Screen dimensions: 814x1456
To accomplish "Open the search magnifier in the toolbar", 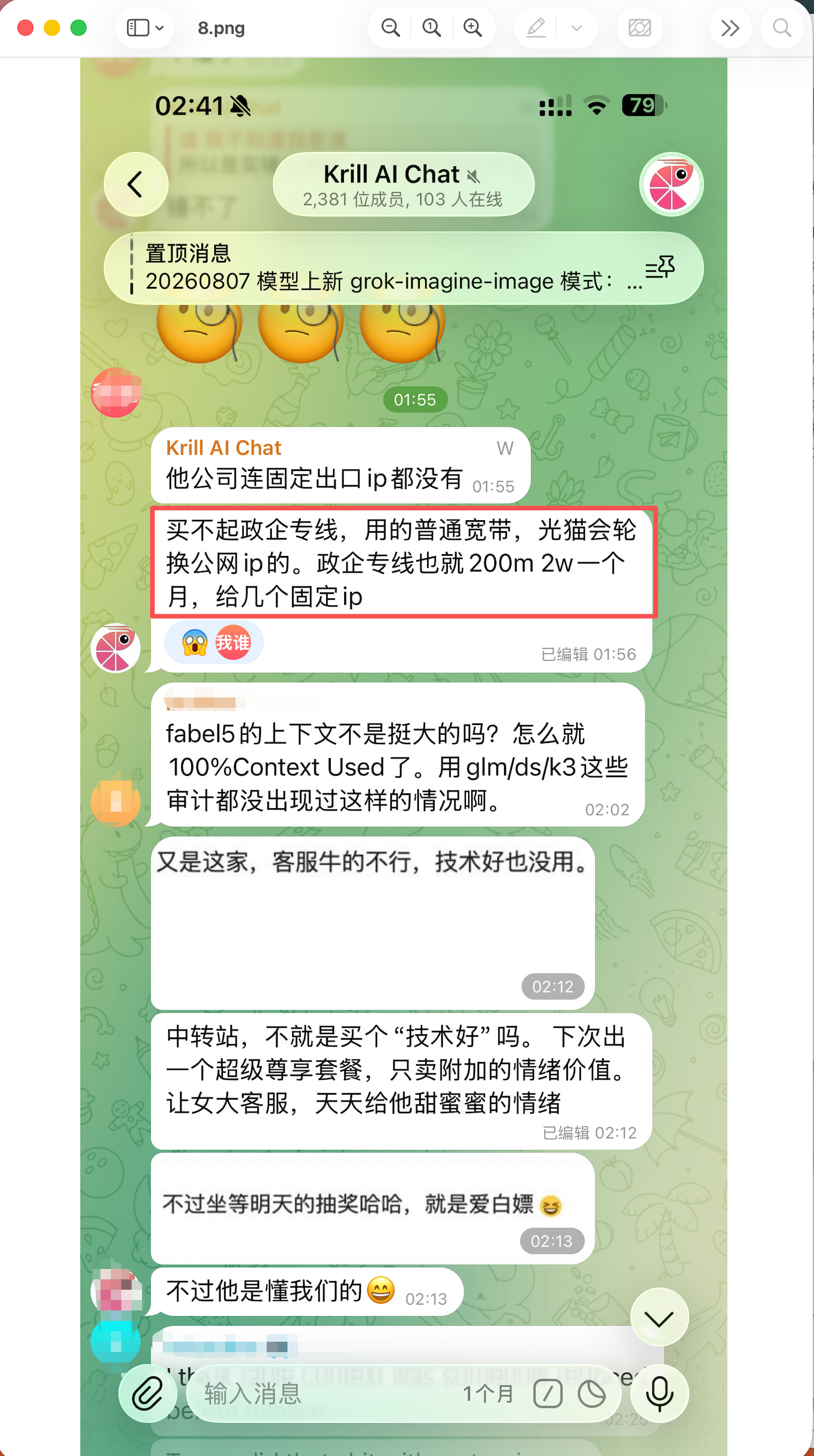I will tap(782, 28).
